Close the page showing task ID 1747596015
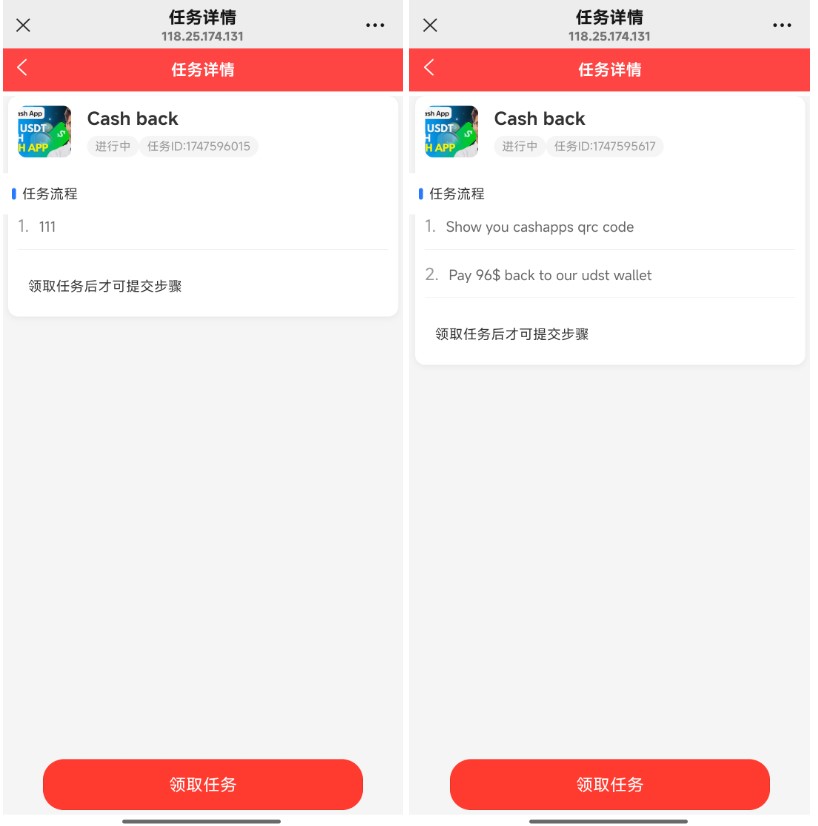Screen dimensions: 818x826 (x=23, y=25)
